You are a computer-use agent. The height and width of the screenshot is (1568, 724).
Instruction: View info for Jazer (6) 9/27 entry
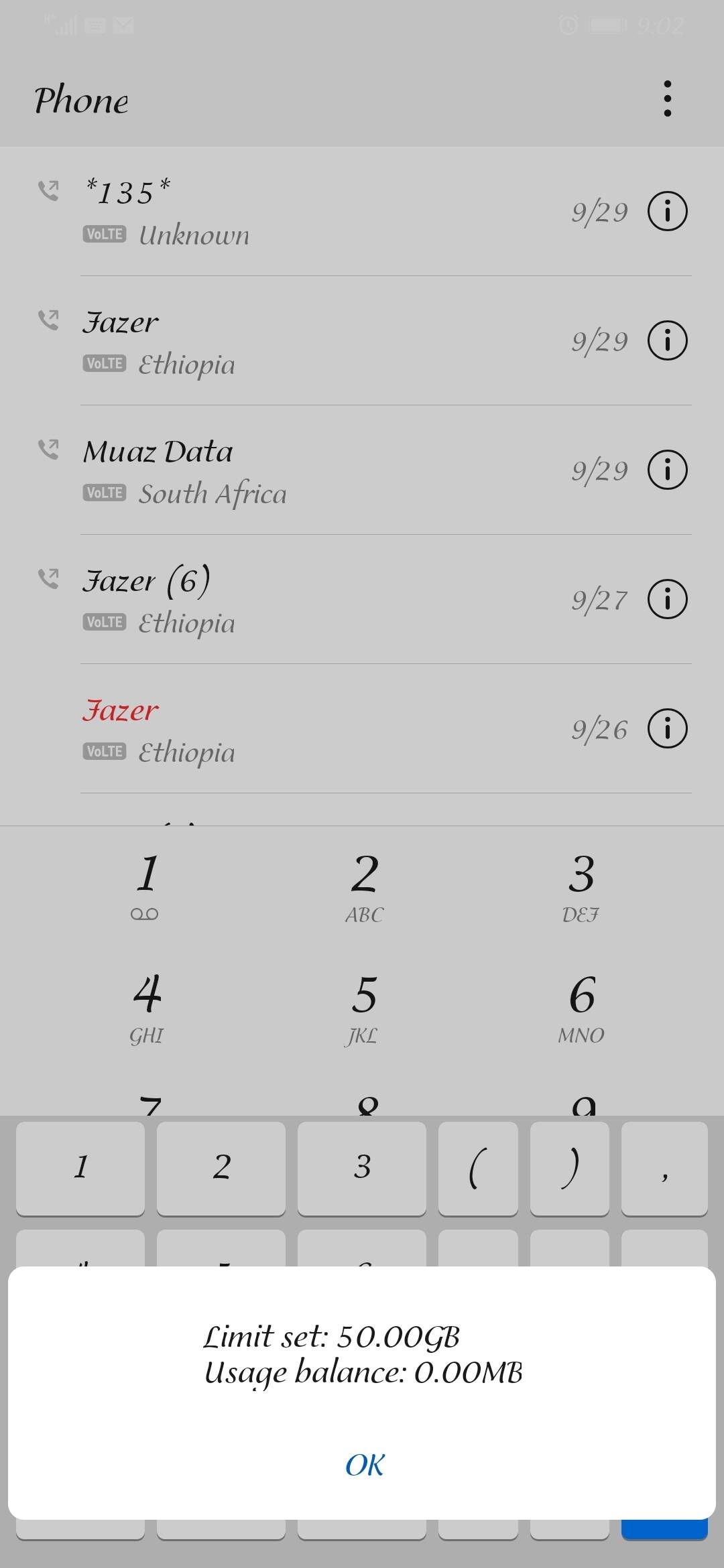pyautogui.click(x=667, y=599)
